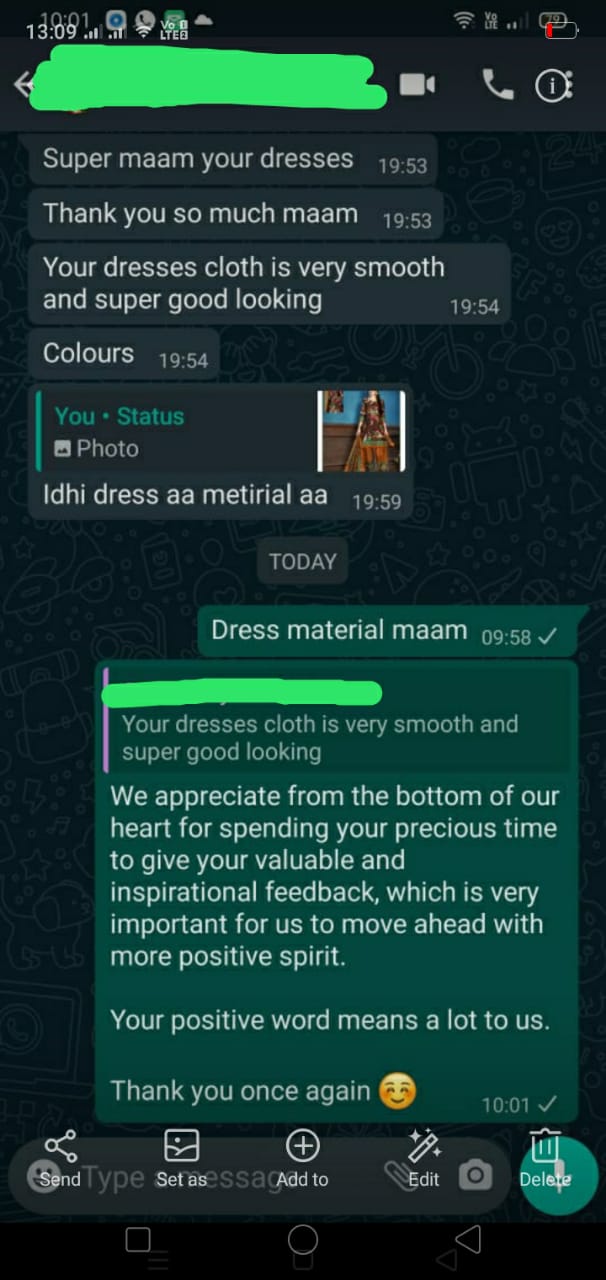The image size is (606, 1280).
Task: Open the Set as option
Action: [x=181, y=1158]
